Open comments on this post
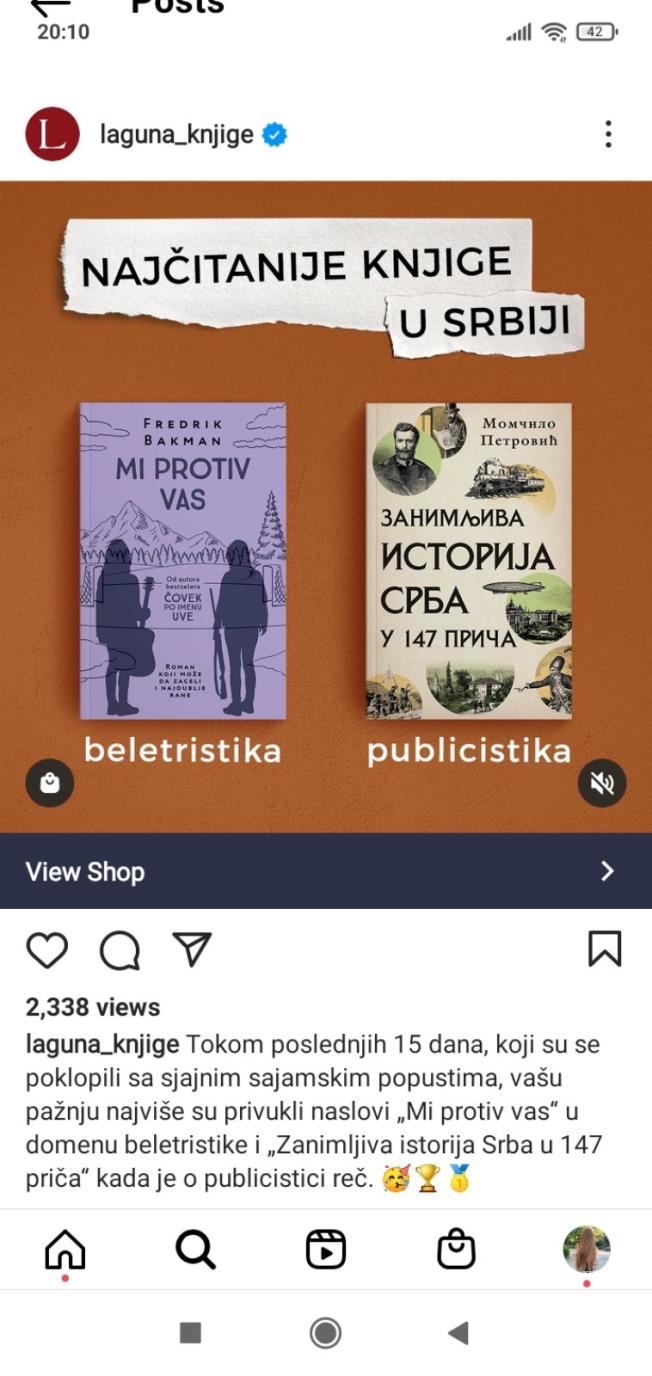The width and height of the screenshot is (652, 1376). click(x=120, y=950)
